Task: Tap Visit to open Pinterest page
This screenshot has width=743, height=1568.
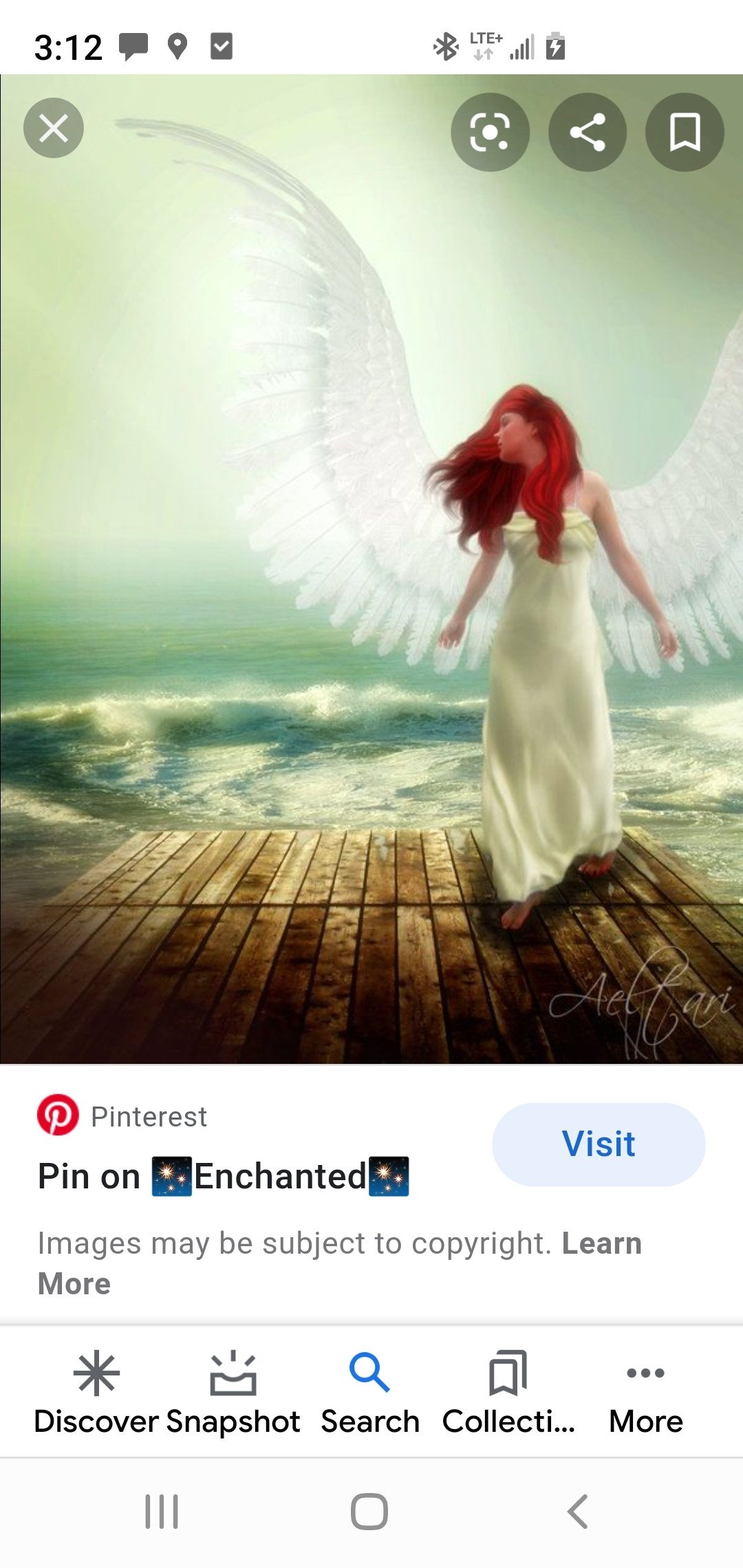Action: (x=599, y=1144)
